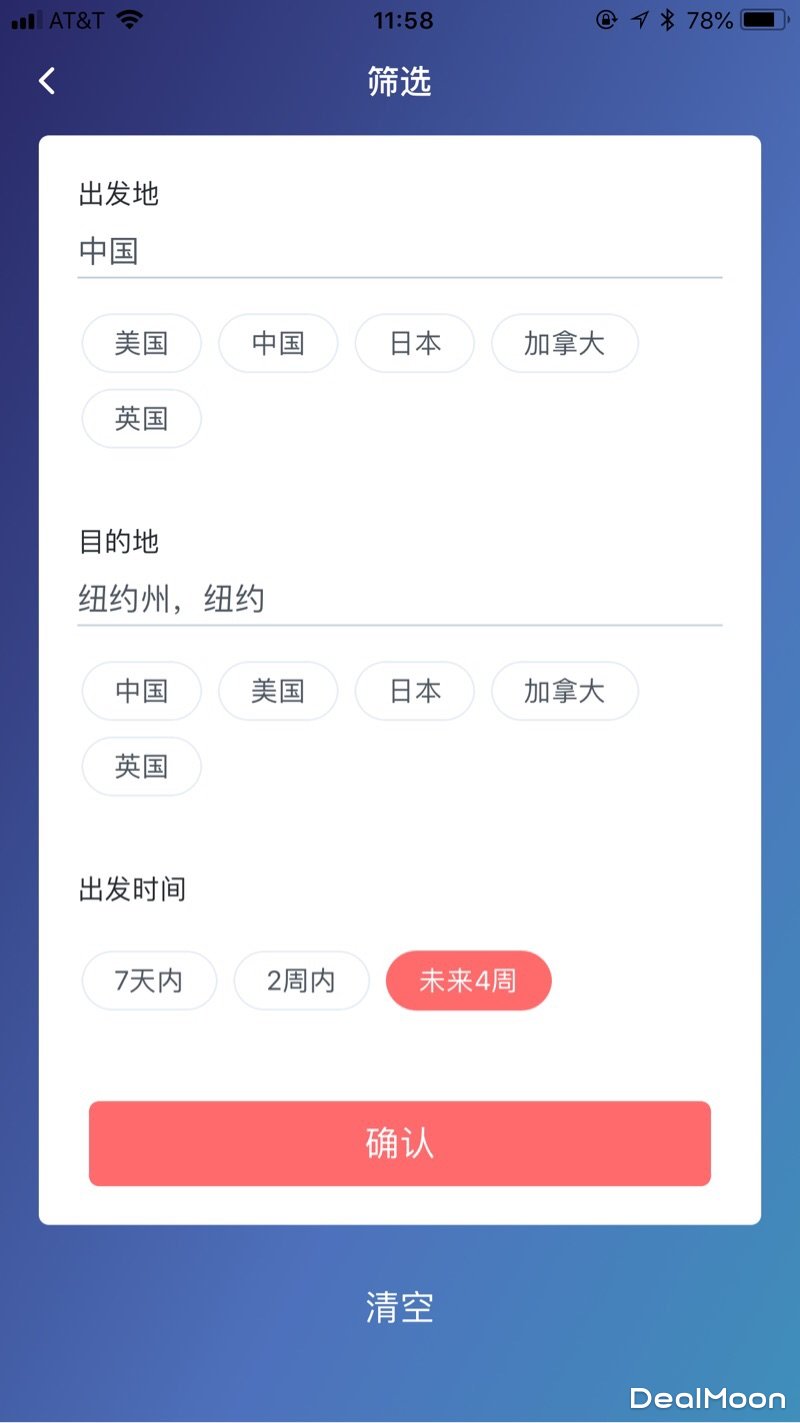Pick 英国 chip under 目的地

click(141, 767)
